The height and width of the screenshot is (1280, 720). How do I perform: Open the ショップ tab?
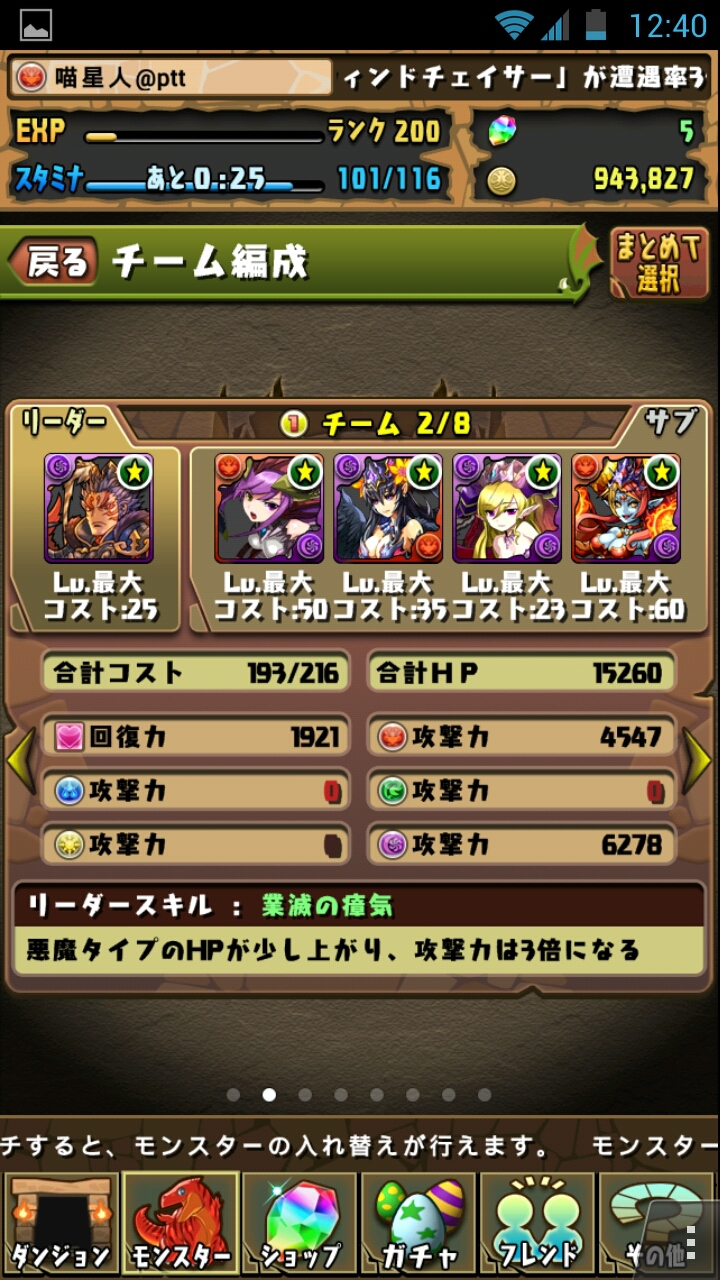299,1224
